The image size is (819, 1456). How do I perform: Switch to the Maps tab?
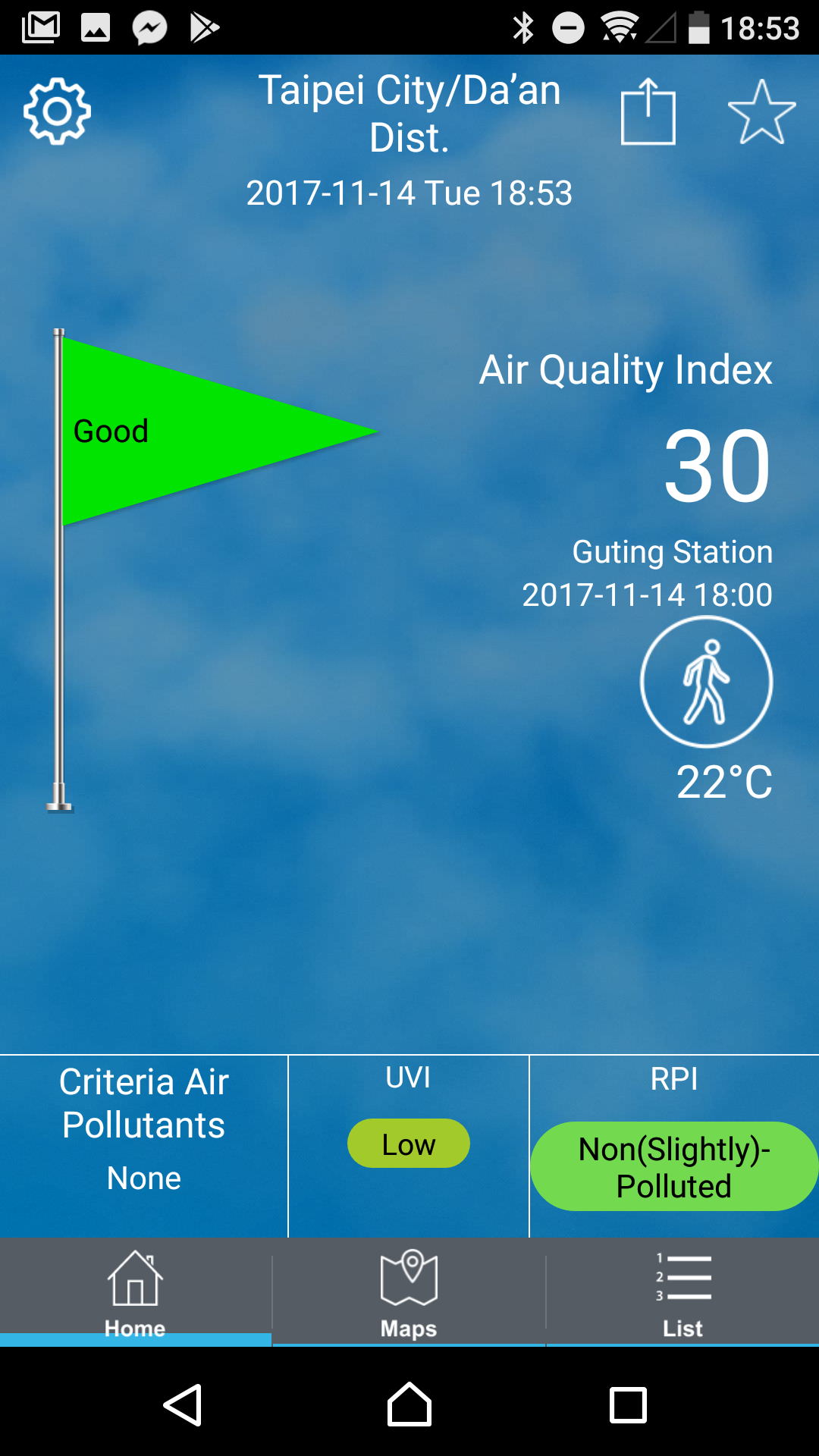click(x=409, y=1293)
